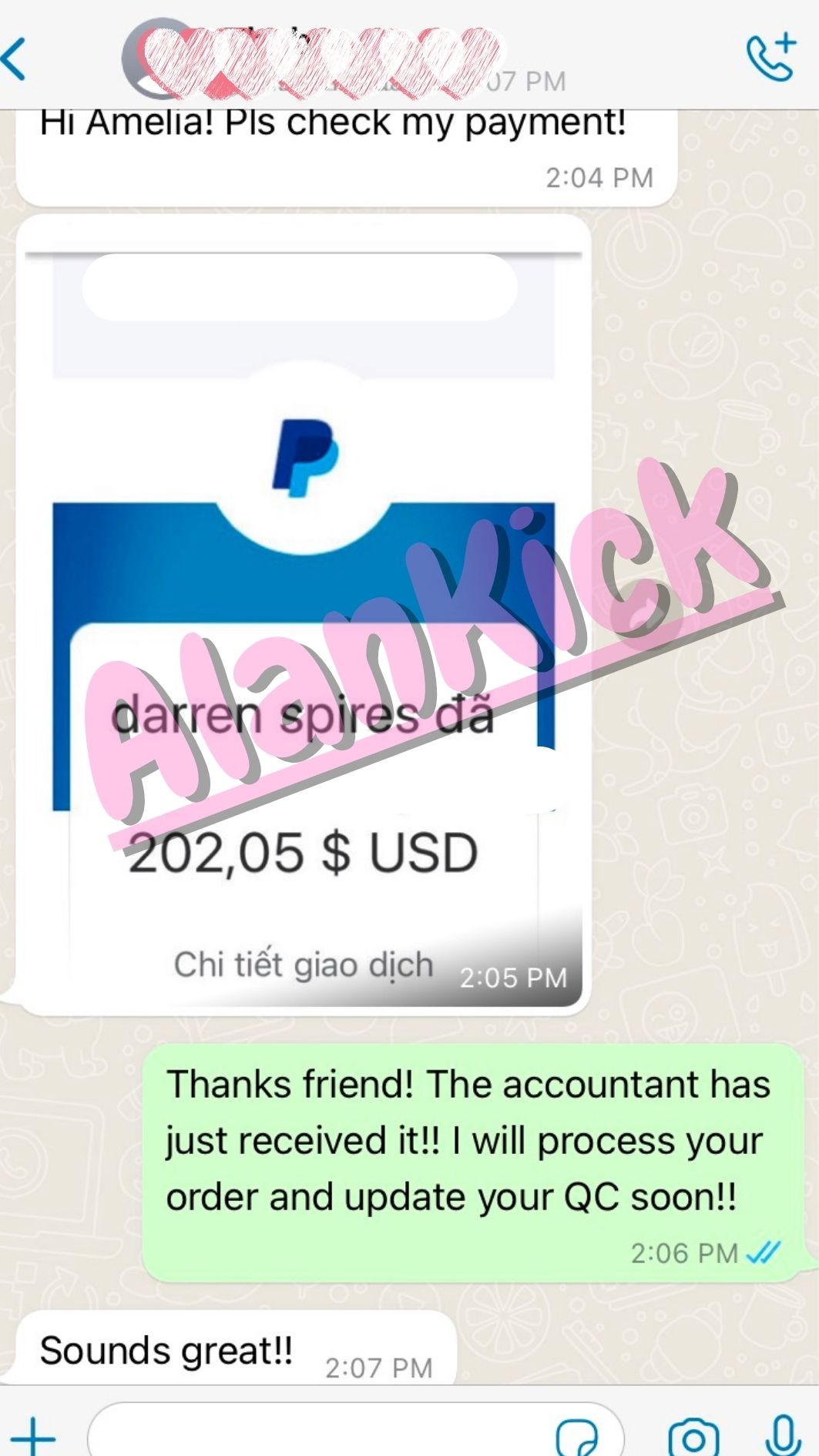Open the contact info header
Viewport: 819px width, 1456px height.
[324, 59]
